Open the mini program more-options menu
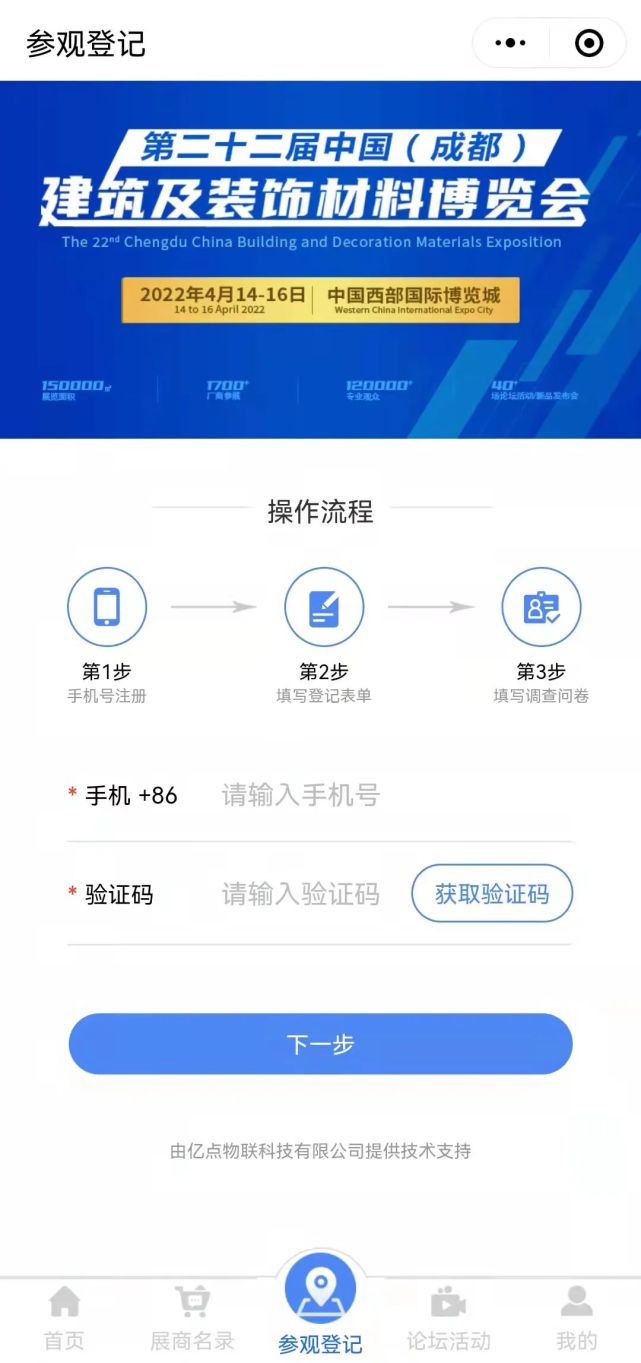 [510, 43]
